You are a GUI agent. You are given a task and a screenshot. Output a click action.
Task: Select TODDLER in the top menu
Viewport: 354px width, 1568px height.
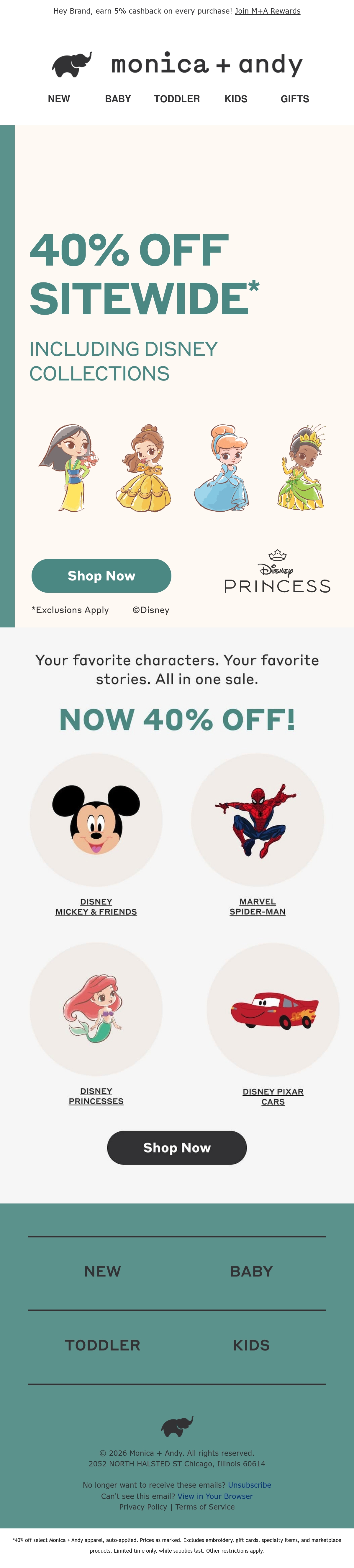tap(177, 99)
